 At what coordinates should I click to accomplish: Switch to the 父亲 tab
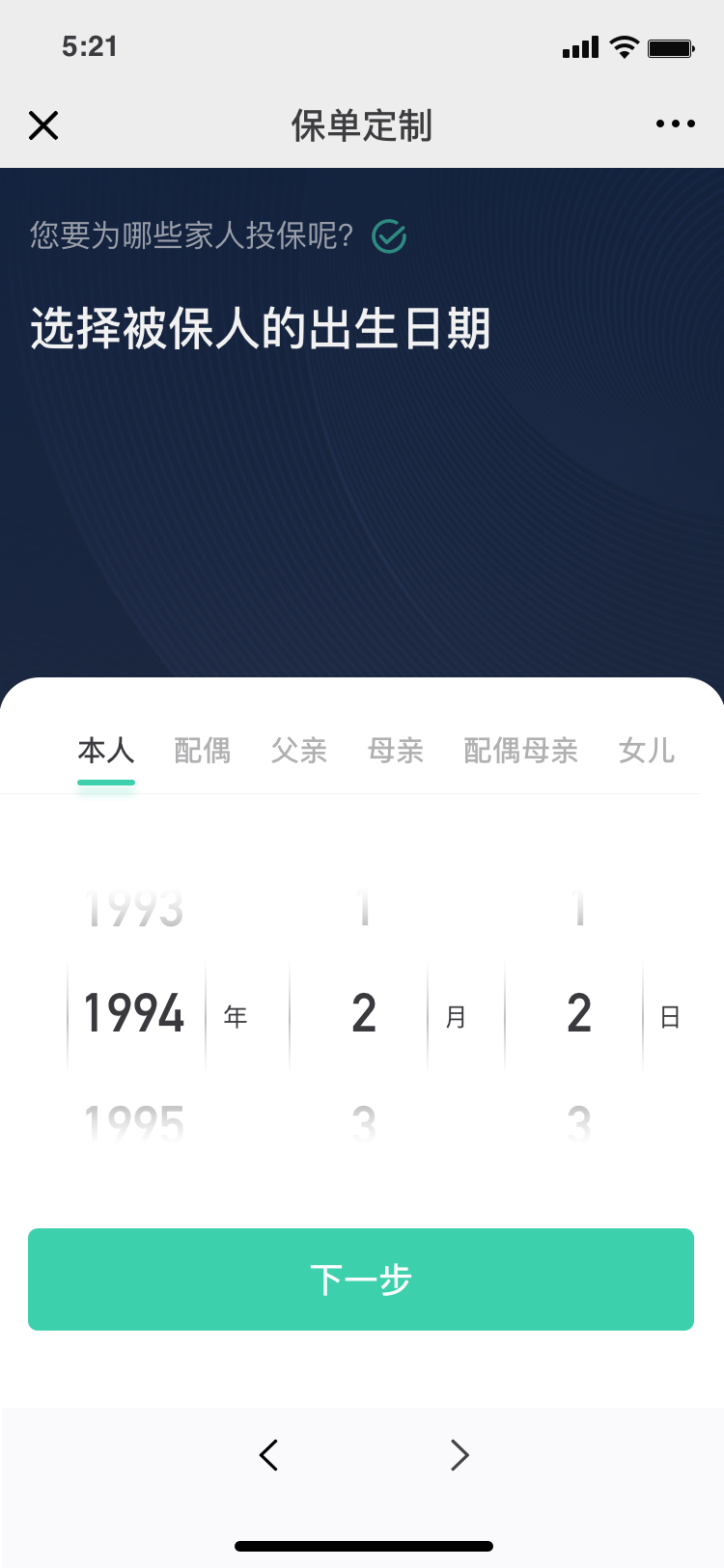pyautogui.click(x=299, y=751)
